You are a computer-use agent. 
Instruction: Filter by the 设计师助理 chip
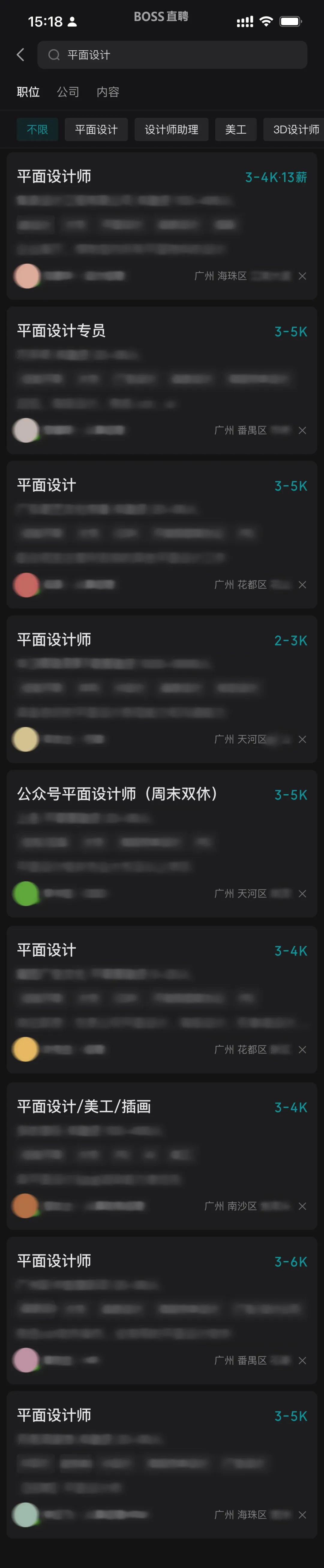click(171, 130)
